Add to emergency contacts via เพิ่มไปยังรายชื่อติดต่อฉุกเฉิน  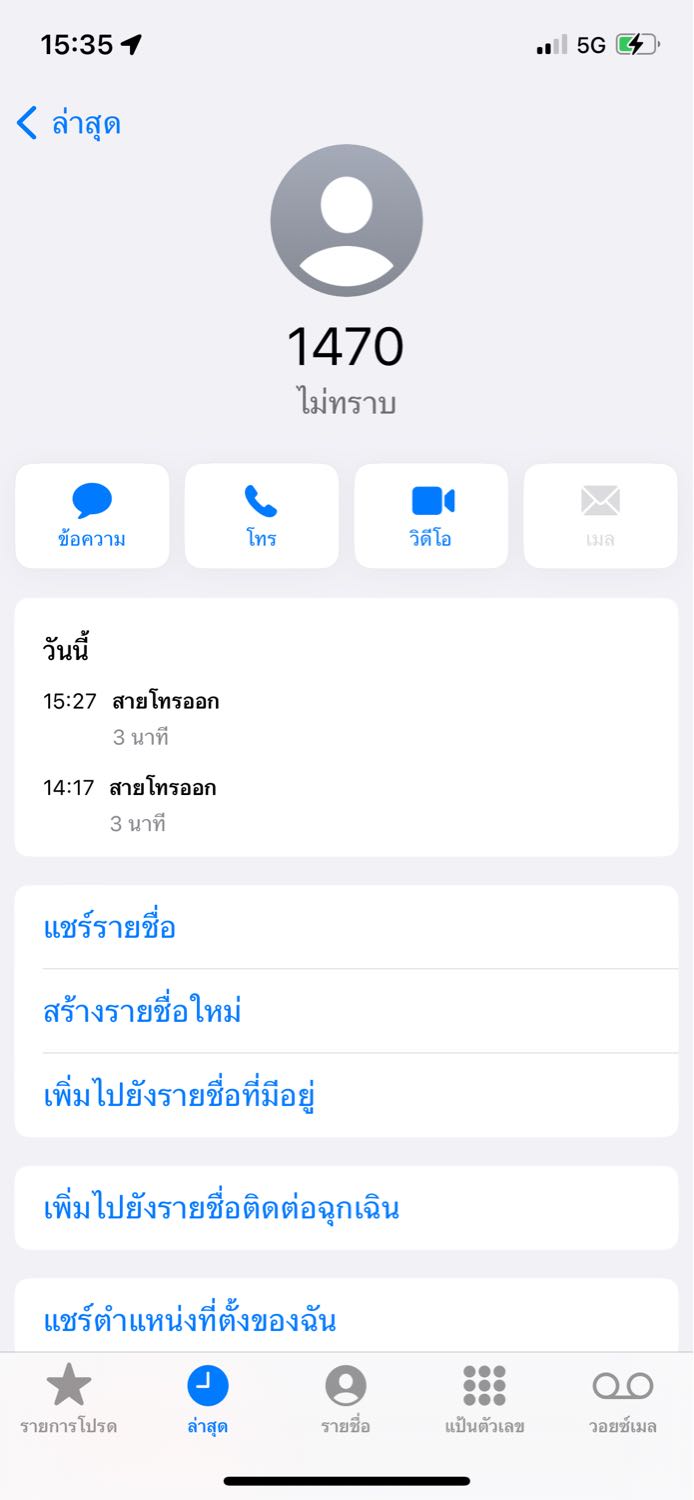(347, 1208)
